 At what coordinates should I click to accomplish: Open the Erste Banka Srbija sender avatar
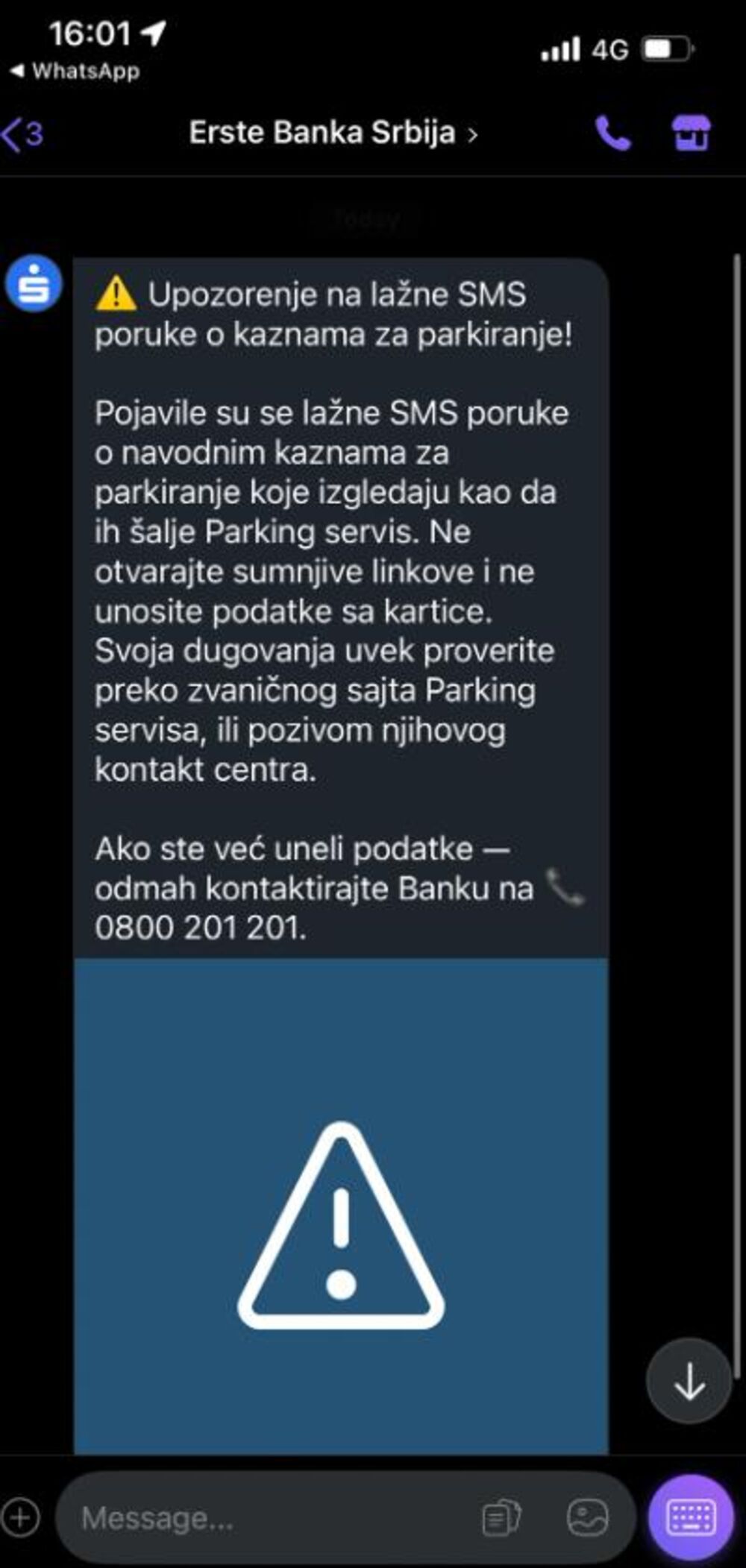(34, 283)
